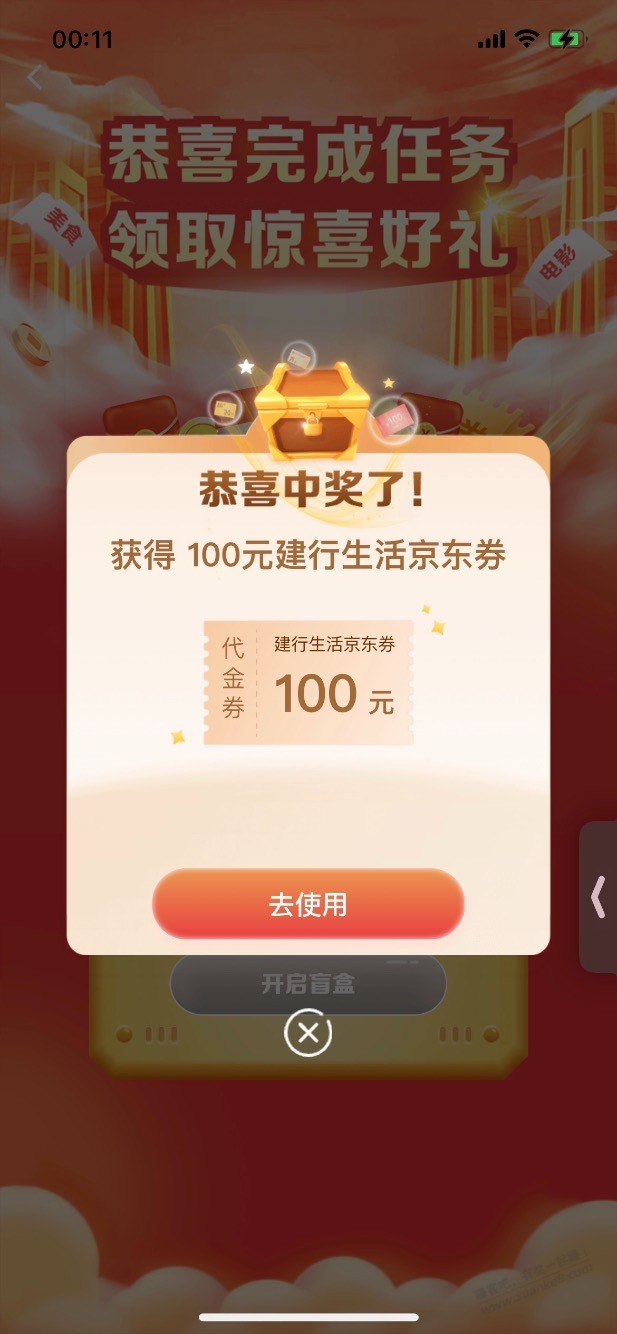
Task: Go back using the top-left arrow
Action: [35, 76]
